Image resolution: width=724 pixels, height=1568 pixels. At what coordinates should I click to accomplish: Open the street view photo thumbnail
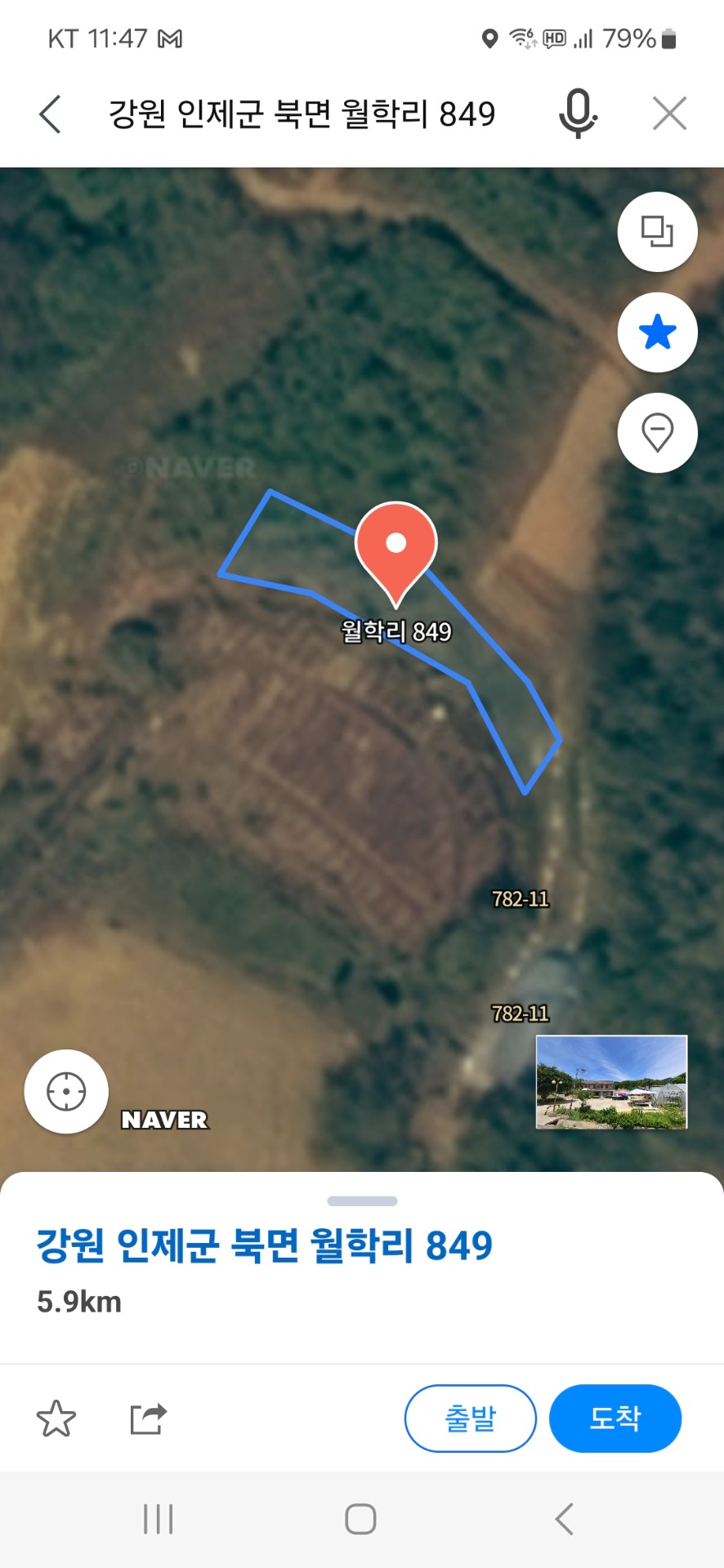pos(611,1082)
